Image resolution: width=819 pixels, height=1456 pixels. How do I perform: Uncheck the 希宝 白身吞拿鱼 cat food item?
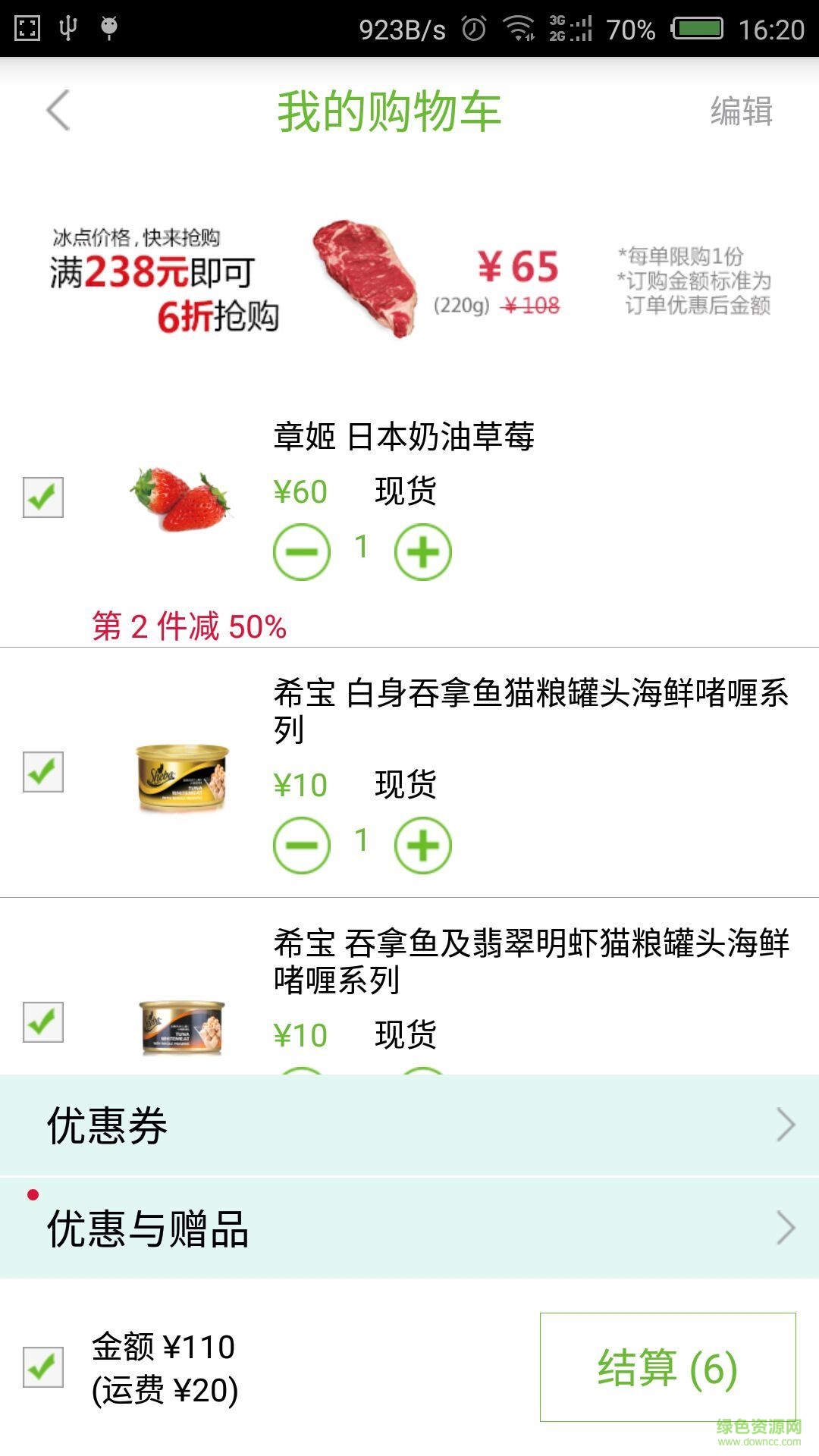pos(43,772)
